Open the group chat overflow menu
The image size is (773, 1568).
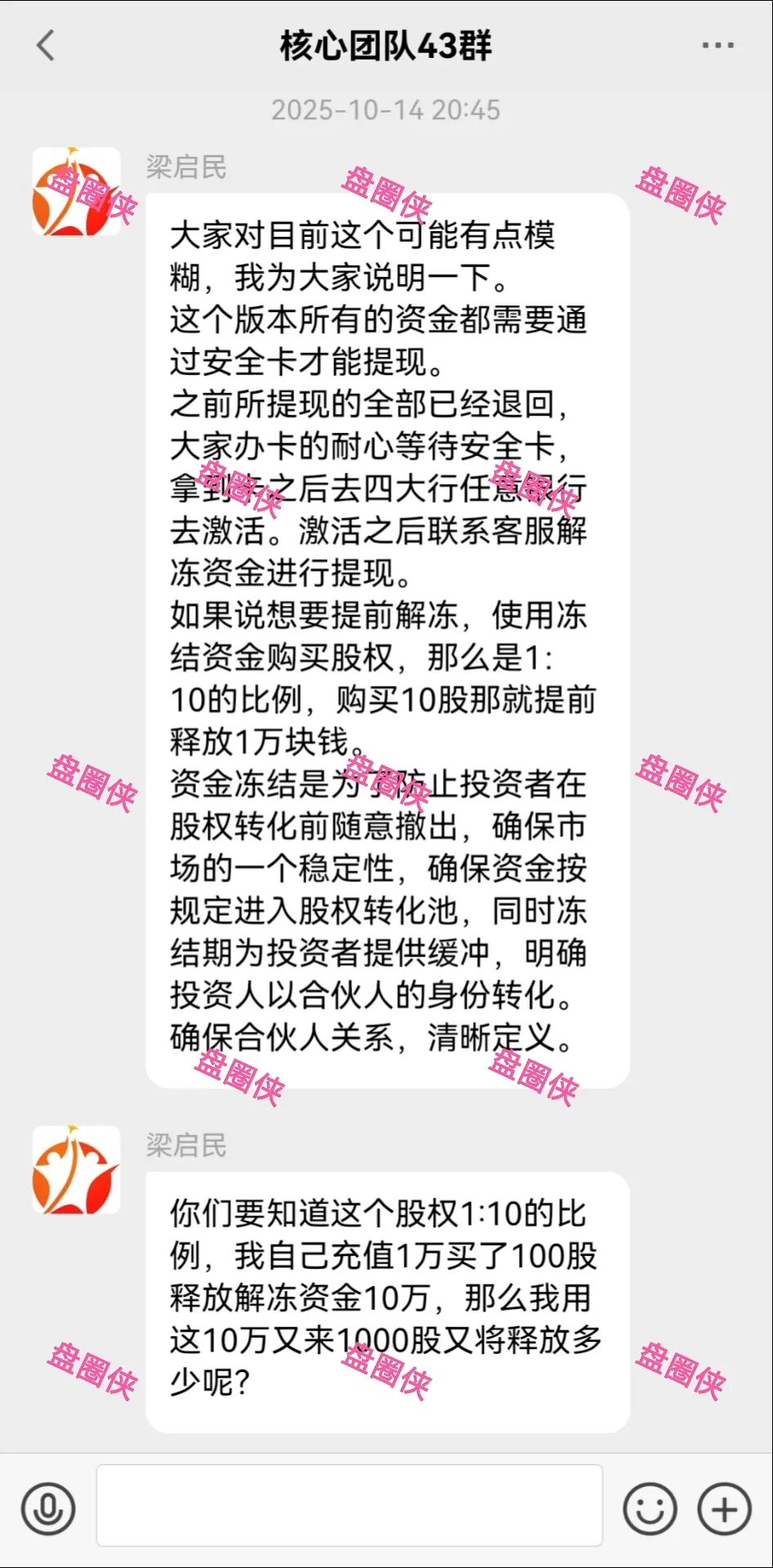coord(717,46)
